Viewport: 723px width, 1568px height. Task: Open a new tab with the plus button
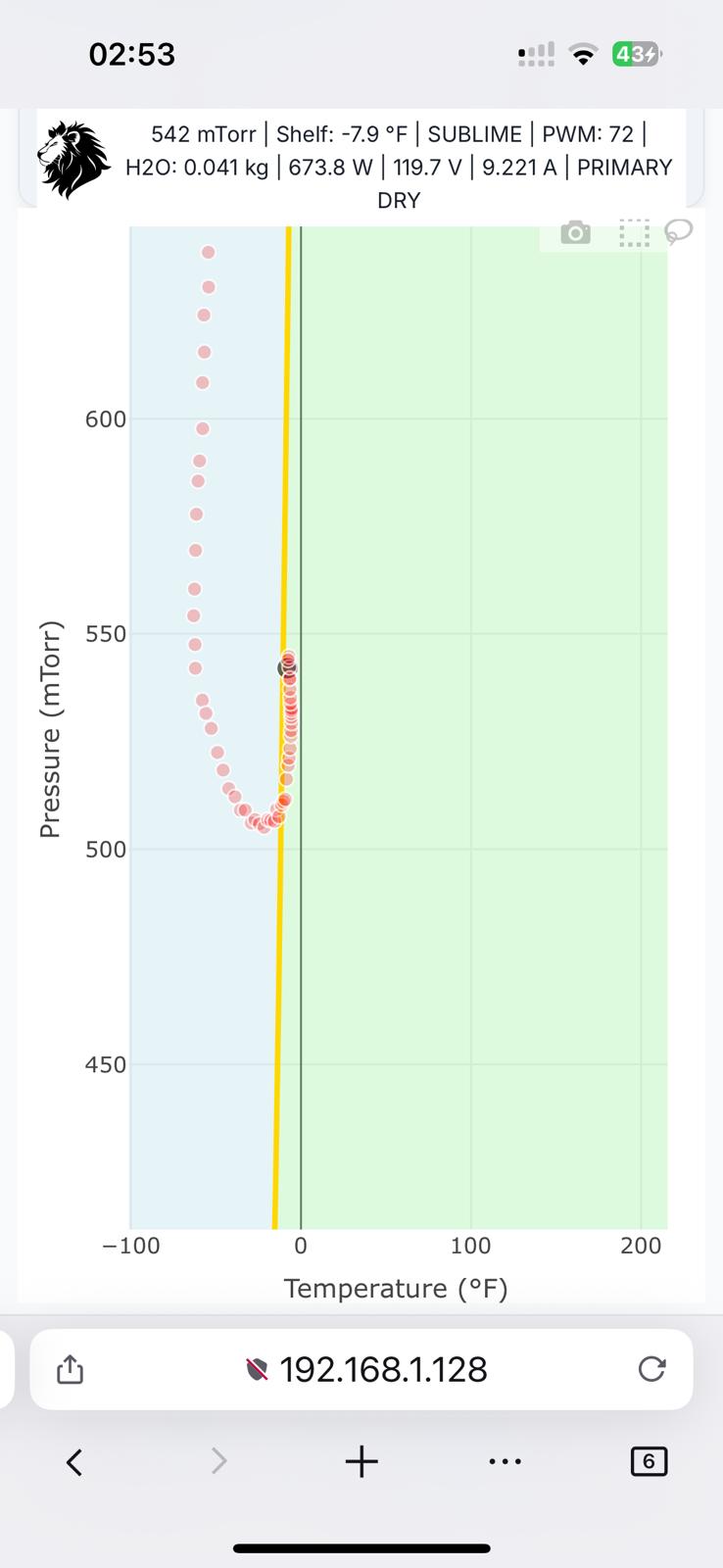[361, 1461]
